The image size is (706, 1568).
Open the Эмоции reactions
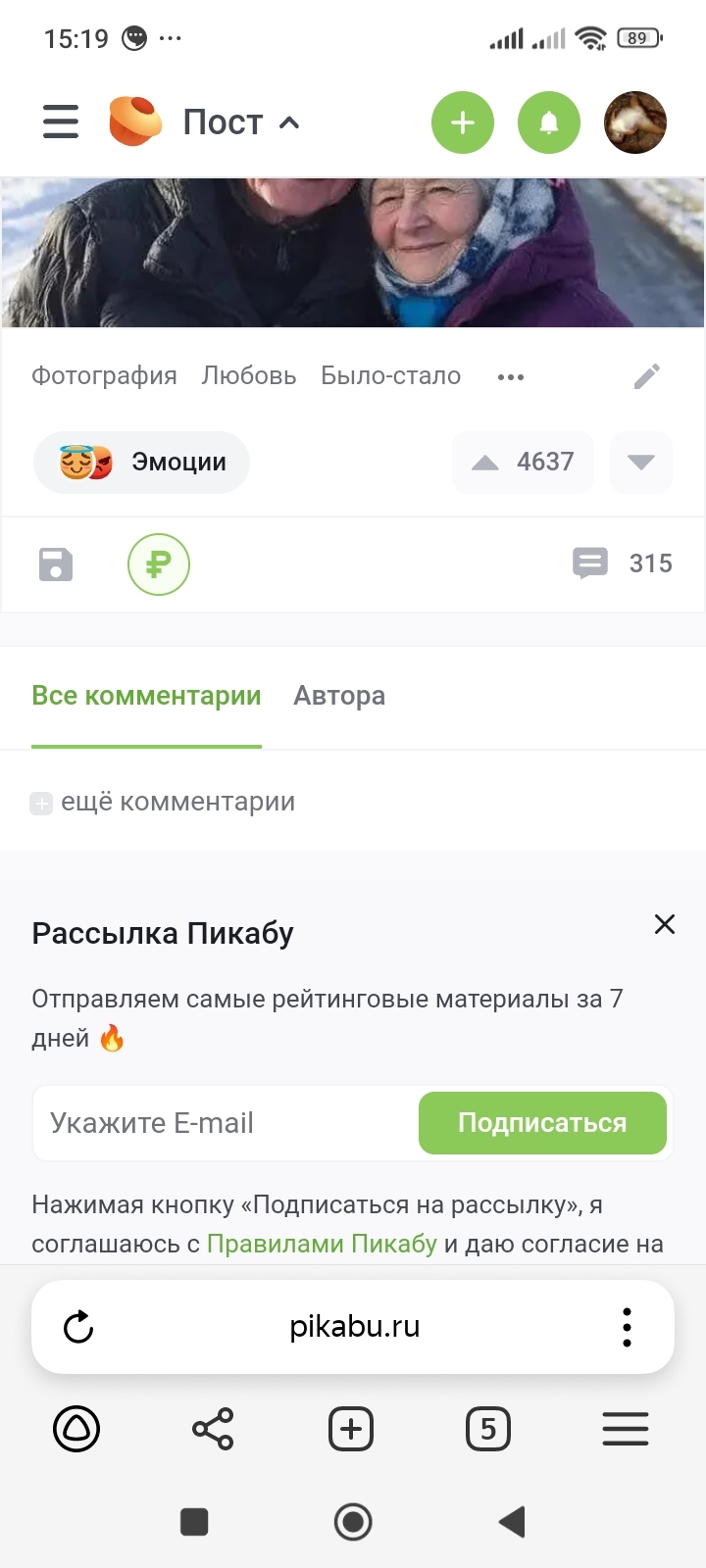[x=142, y=463]
